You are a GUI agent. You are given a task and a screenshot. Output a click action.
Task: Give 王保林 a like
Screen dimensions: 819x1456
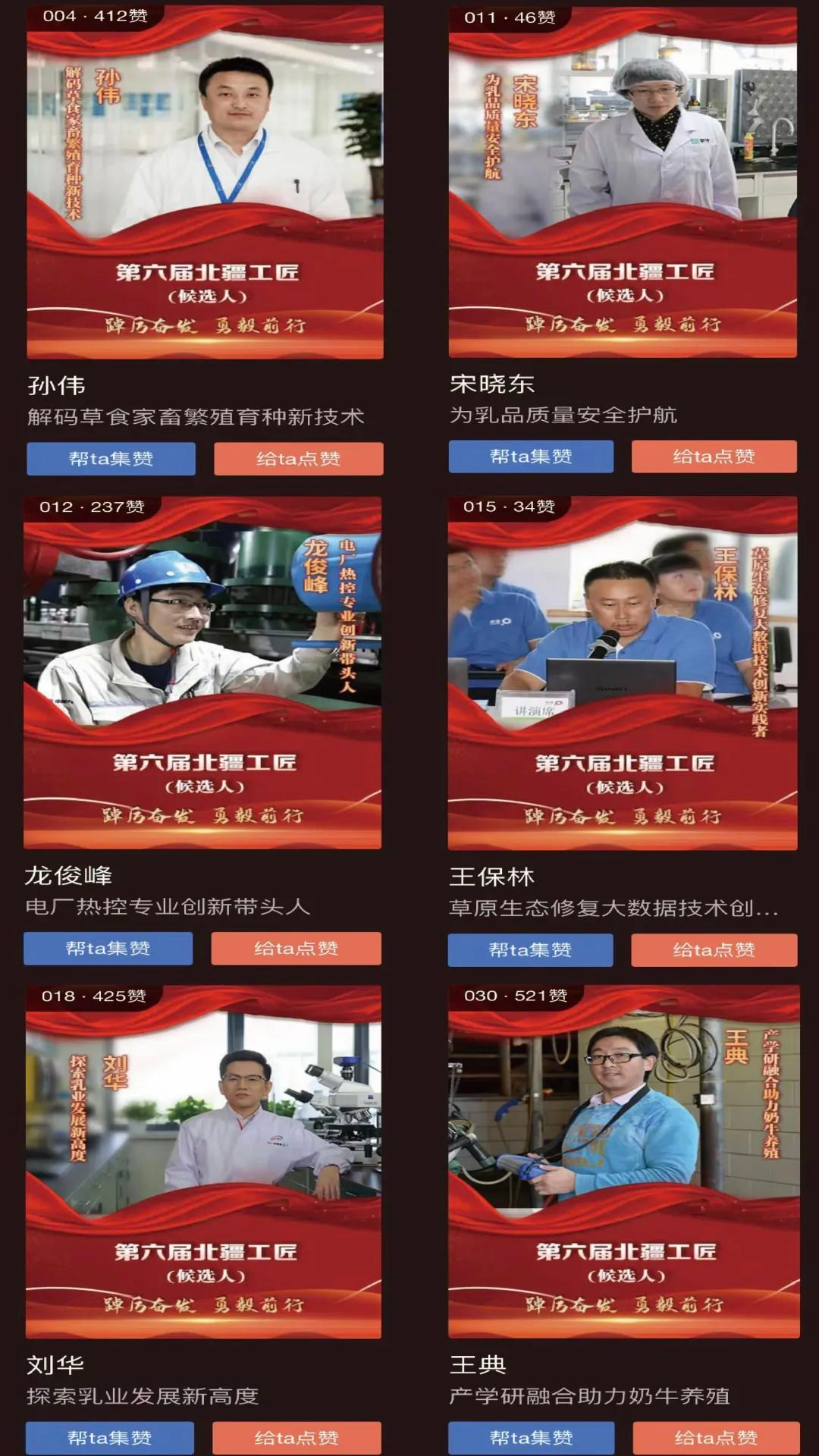pos(714,950)
